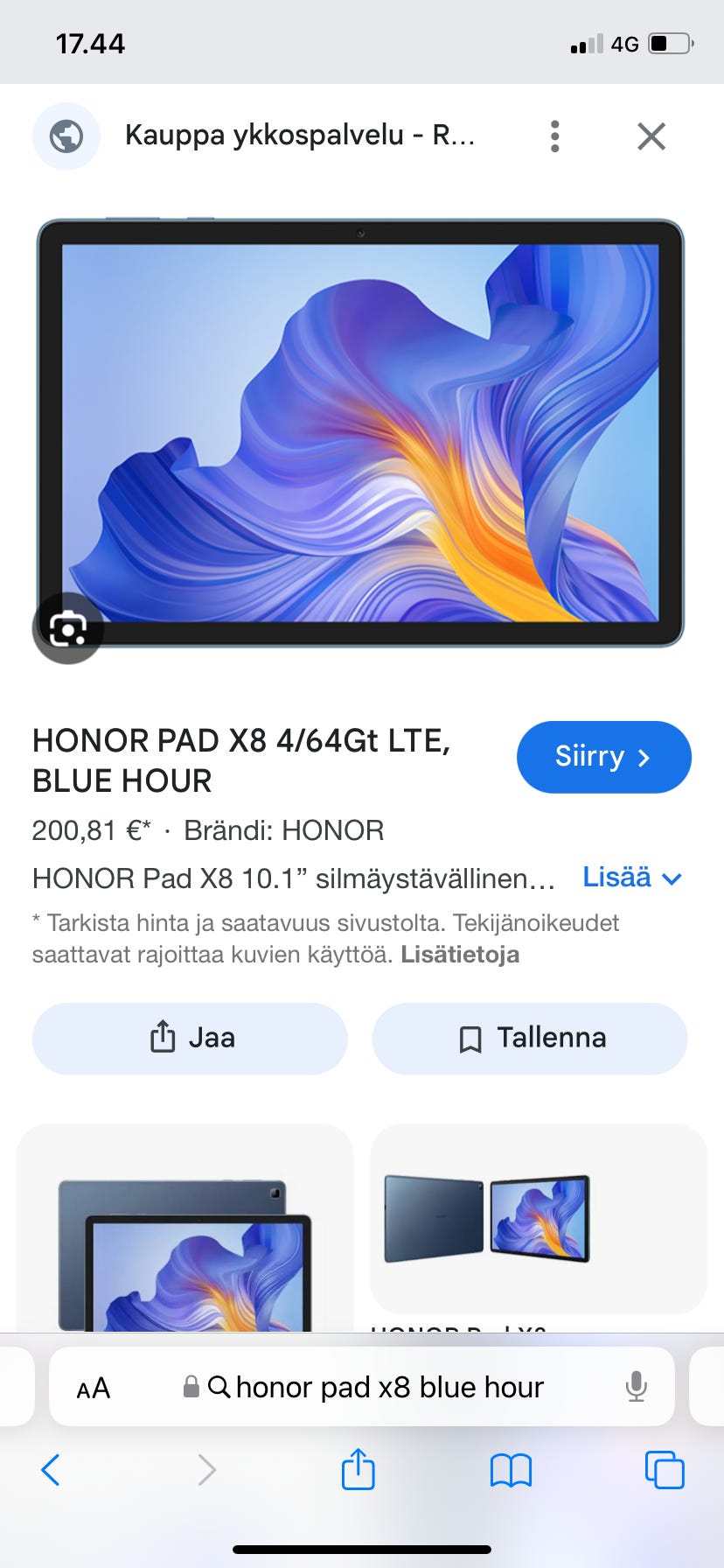The width and height of the screenshot is (724, 1568).
Task: Show all open Safari tabs
Action: (664, 1470)
